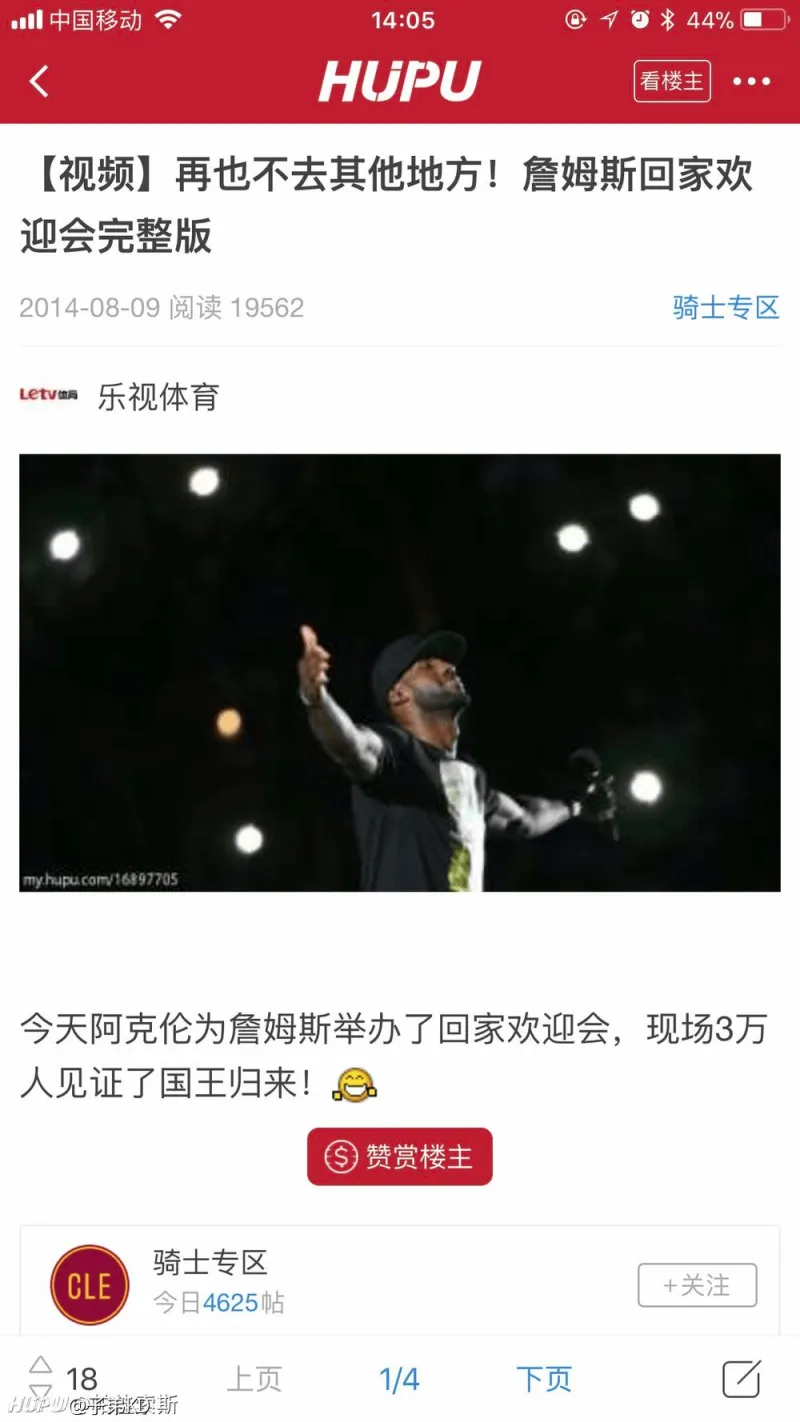Screen dimensions: 800x1422
Task: Open the 1/4 page selector
Action: (x=399, y=1380)
